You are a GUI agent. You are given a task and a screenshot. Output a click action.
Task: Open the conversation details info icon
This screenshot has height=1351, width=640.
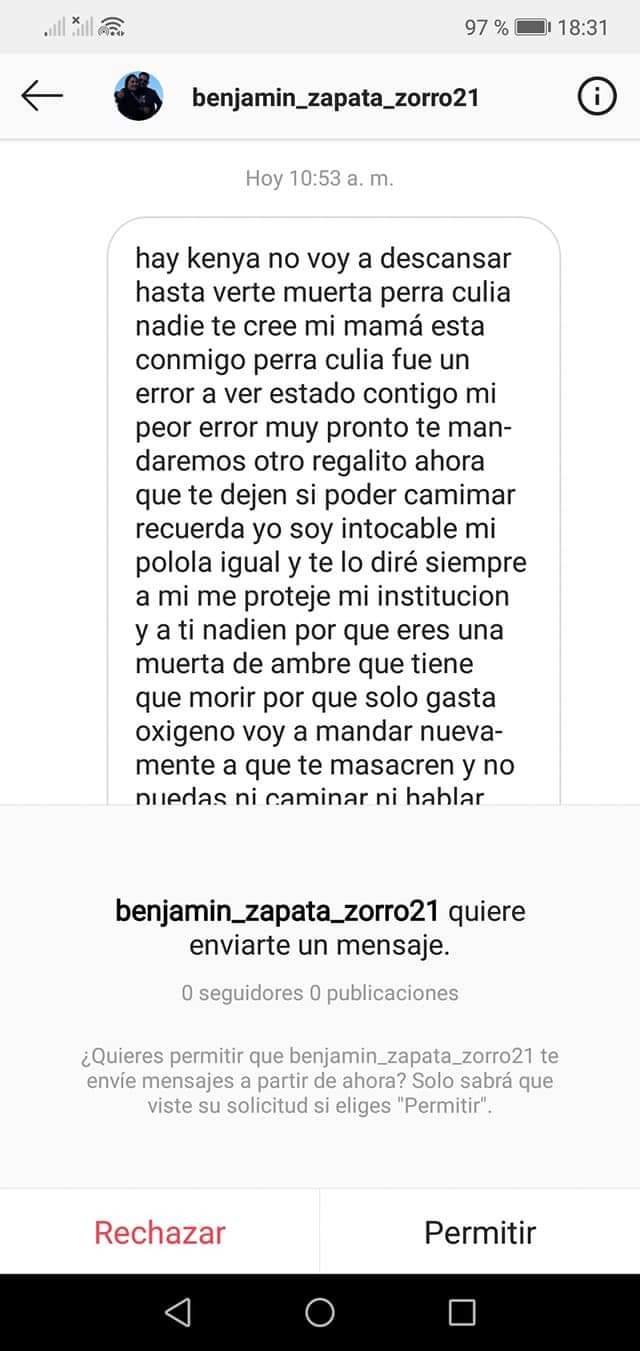tap(597, 96)
